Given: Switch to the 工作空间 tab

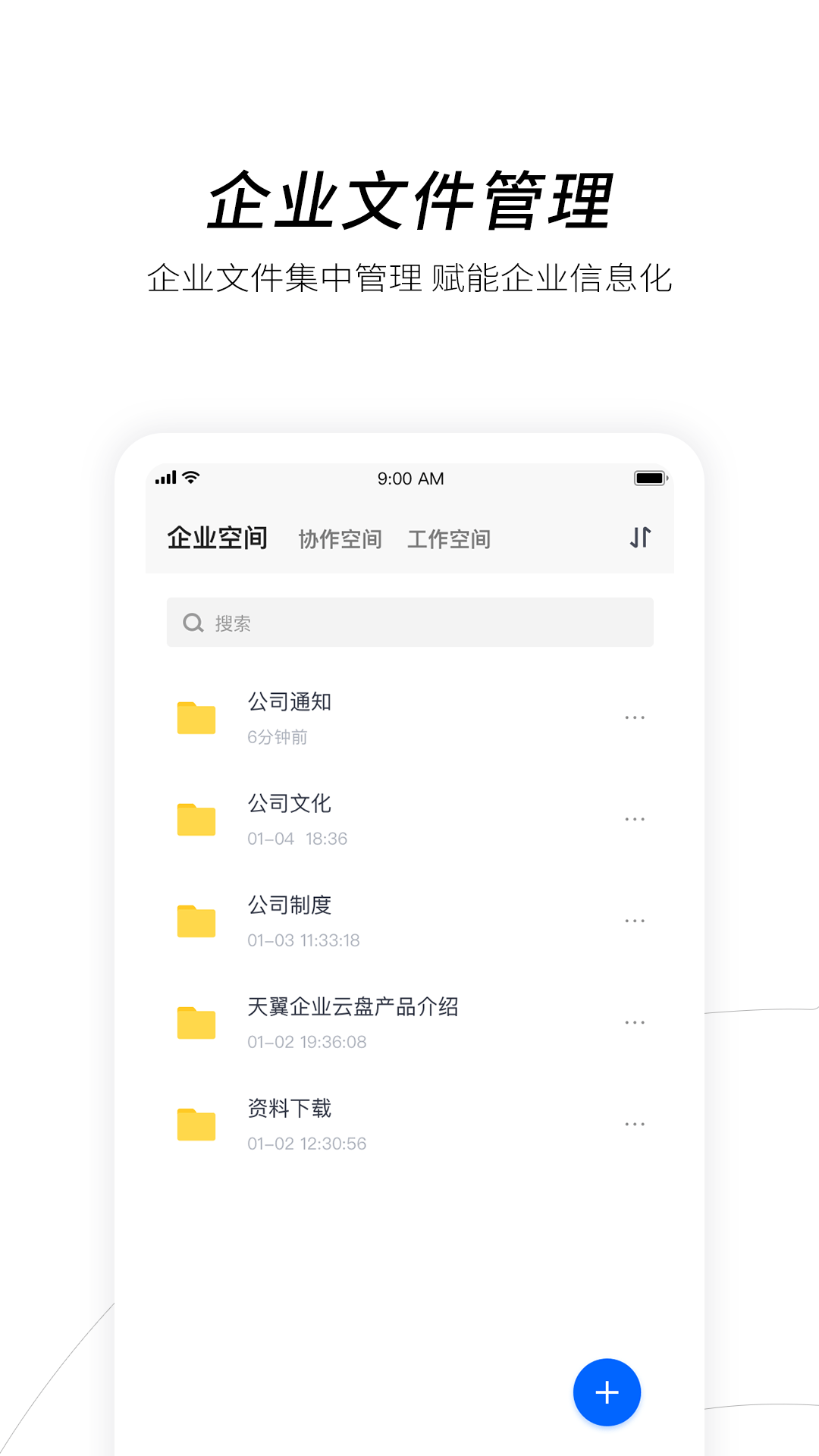Looking at the screenshot, I should (x=450, y=538).
